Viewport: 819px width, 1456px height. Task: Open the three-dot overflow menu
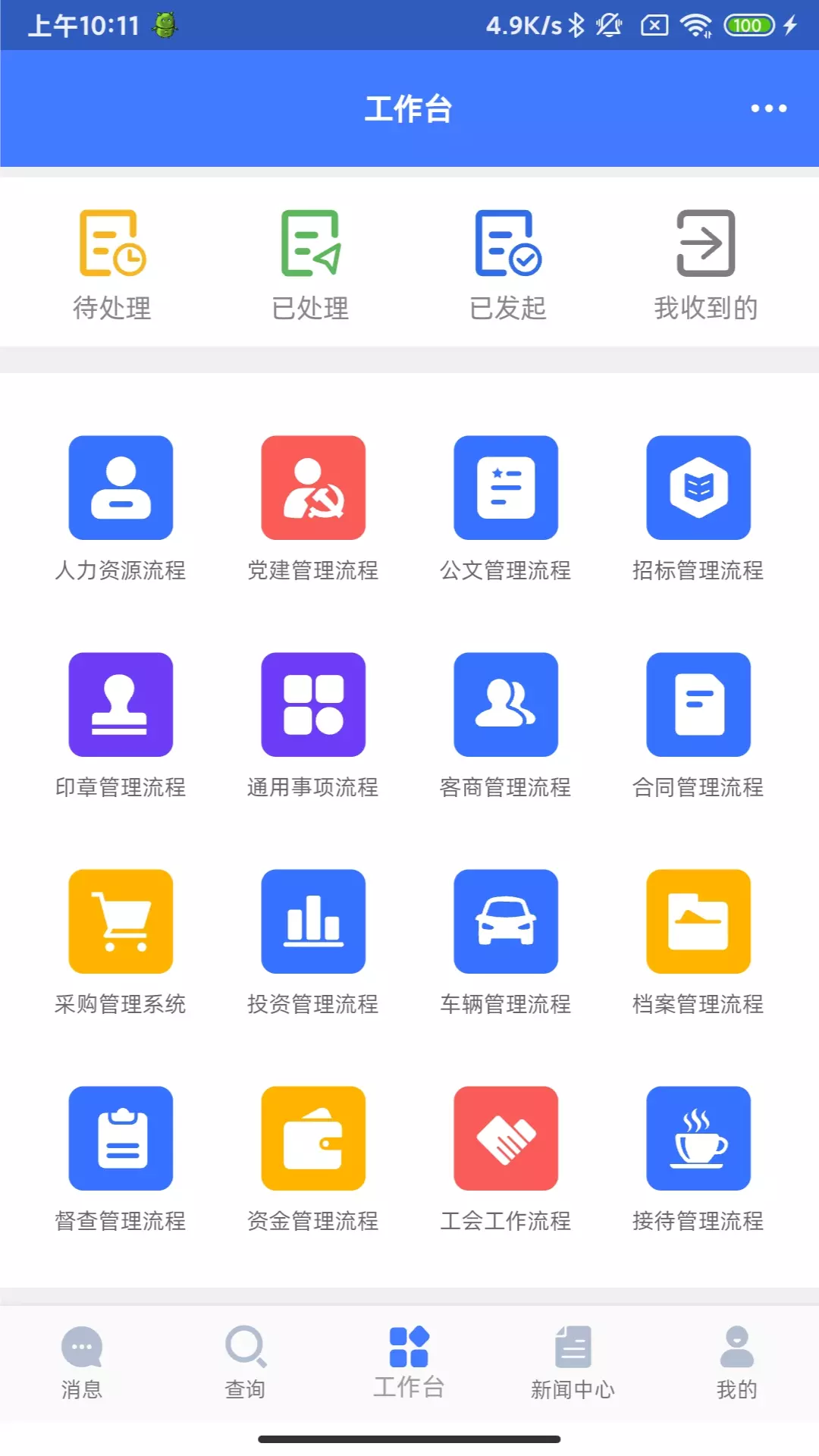click(768, 108)
